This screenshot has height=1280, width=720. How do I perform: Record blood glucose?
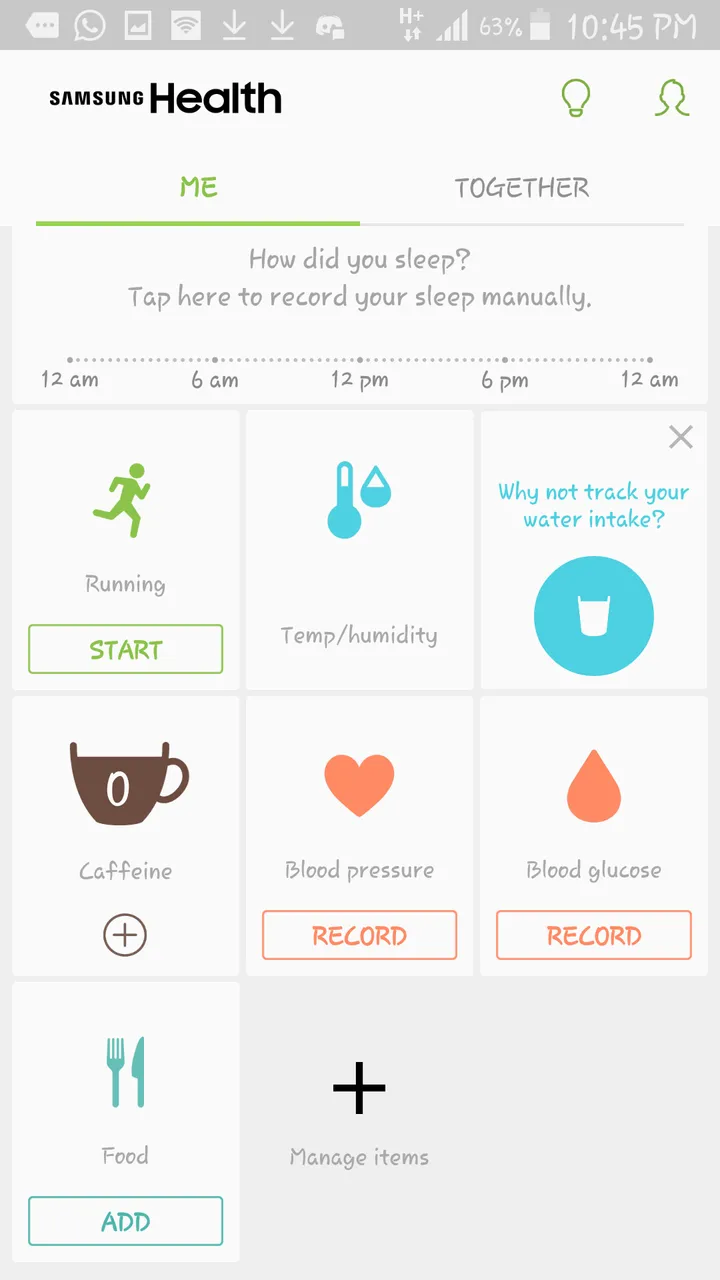[593, 936]
